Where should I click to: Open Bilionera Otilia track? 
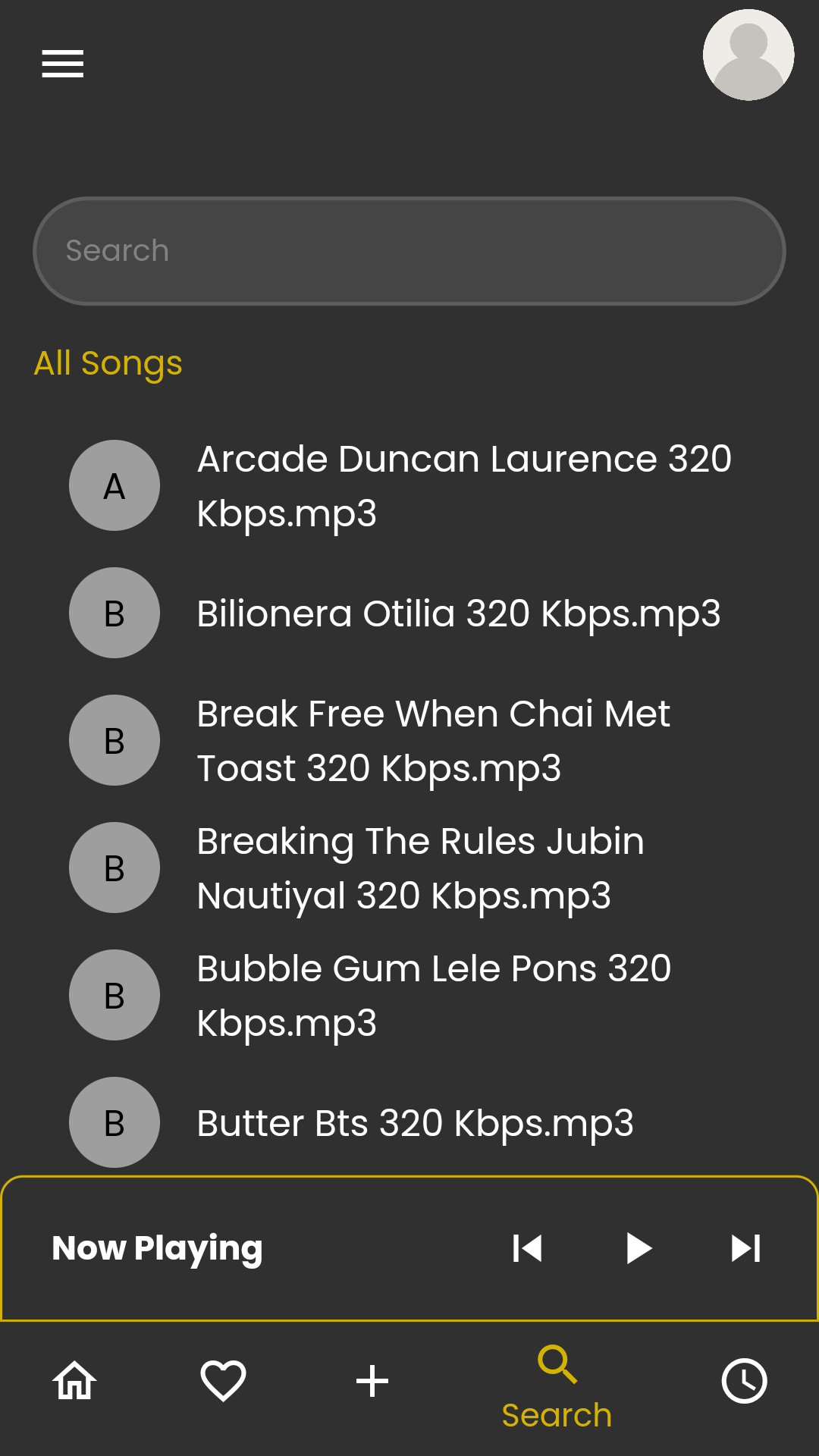click(409, 613)
